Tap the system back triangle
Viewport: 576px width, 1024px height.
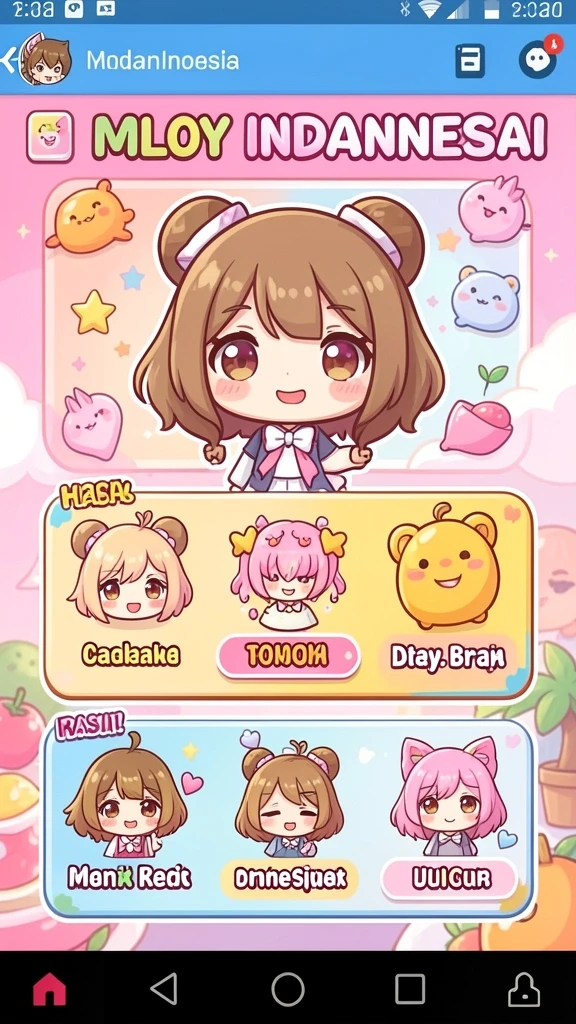(164, 989)
